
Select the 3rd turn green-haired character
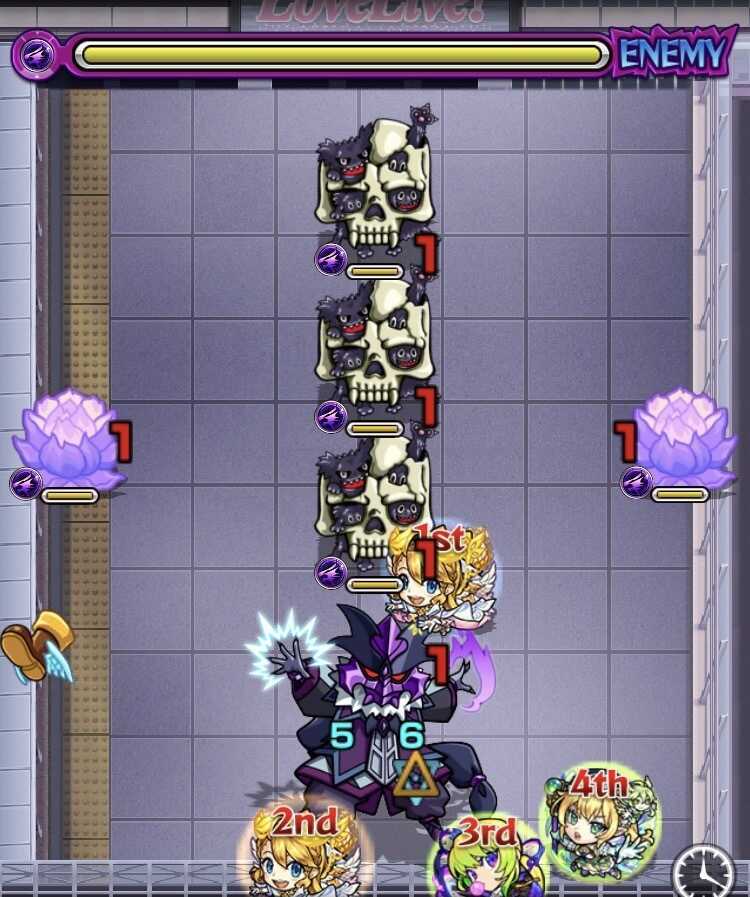click(488, 863)
